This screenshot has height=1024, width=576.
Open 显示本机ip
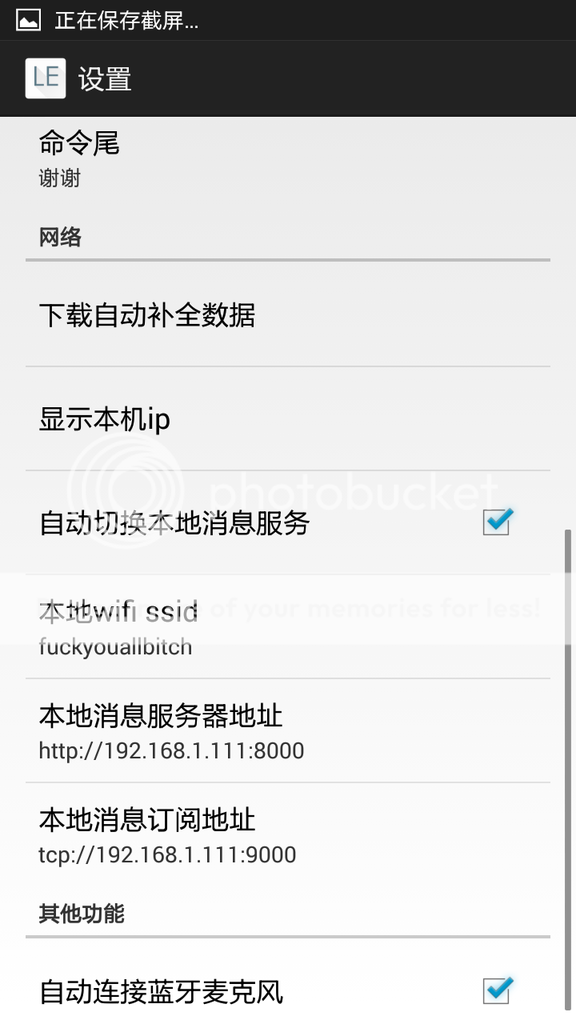coord(288,419)
